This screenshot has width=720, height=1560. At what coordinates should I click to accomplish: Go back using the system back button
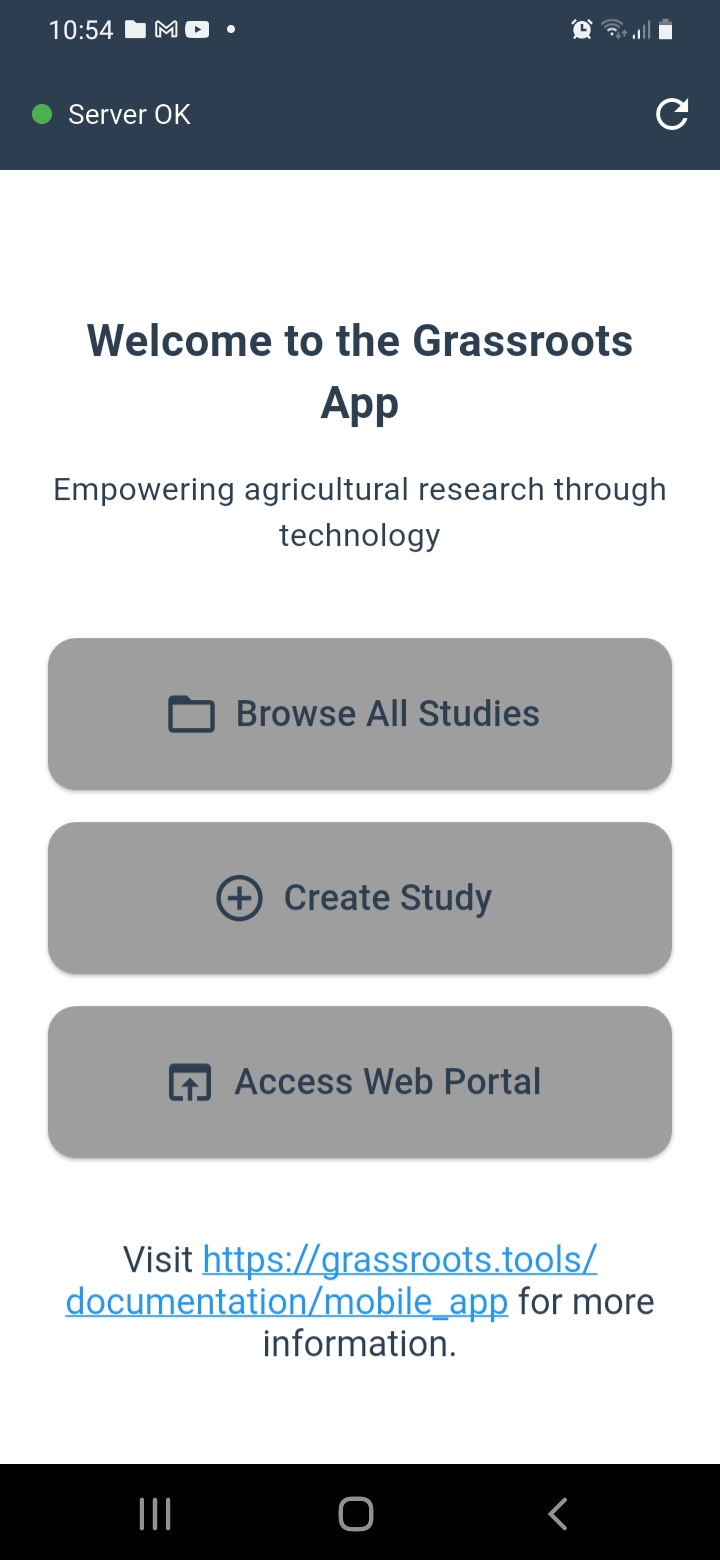coord(558,1513)
